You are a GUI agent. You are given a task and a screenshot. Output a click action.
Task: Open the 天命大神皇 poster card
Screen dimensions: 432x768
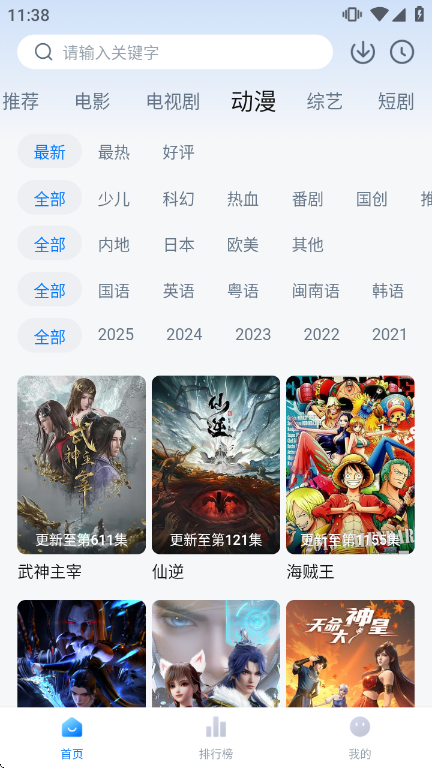[x=350, y=653]
